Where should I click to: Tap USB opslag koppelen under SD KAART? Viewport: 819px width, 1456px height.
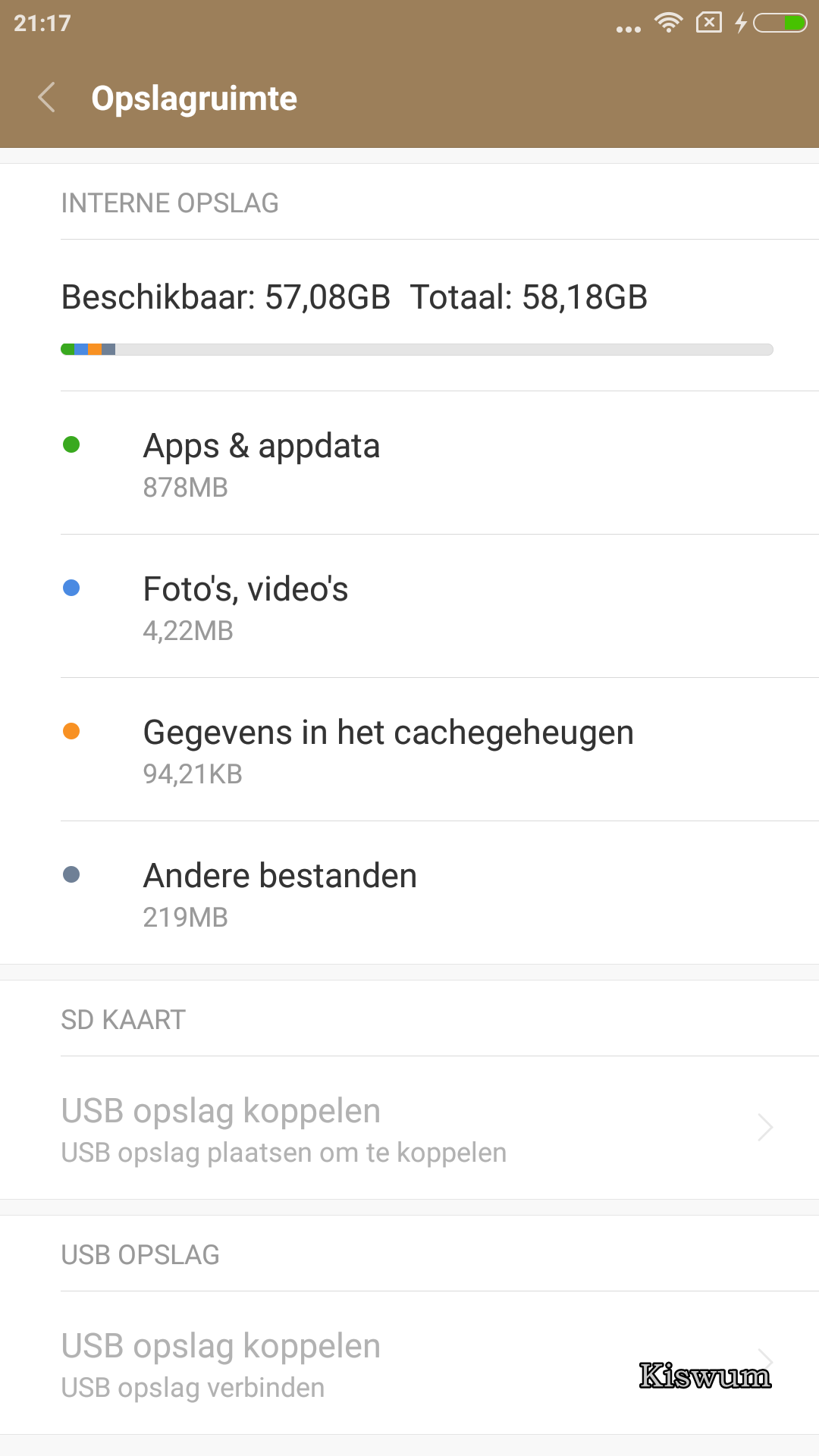coord(409,1128)
